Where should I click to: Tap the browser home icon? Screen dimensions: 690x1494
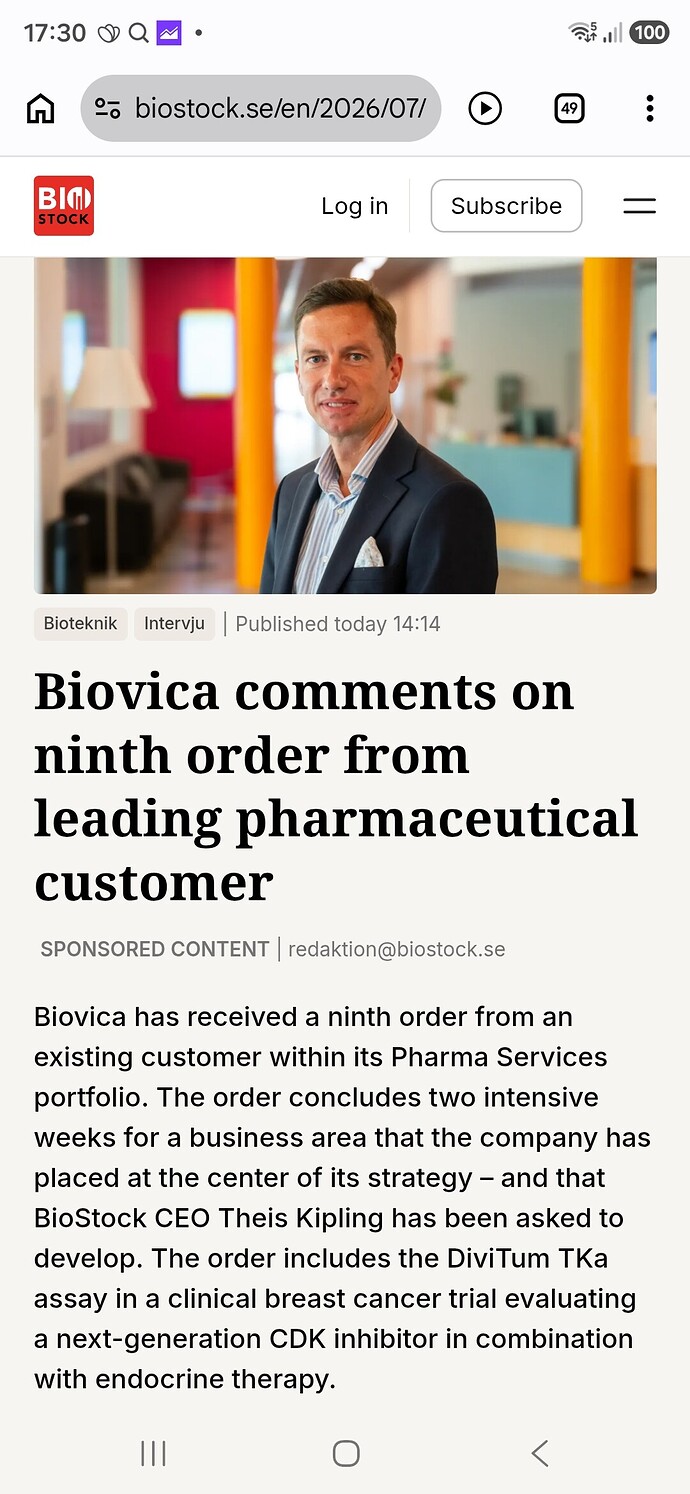(x=41, y=108)
